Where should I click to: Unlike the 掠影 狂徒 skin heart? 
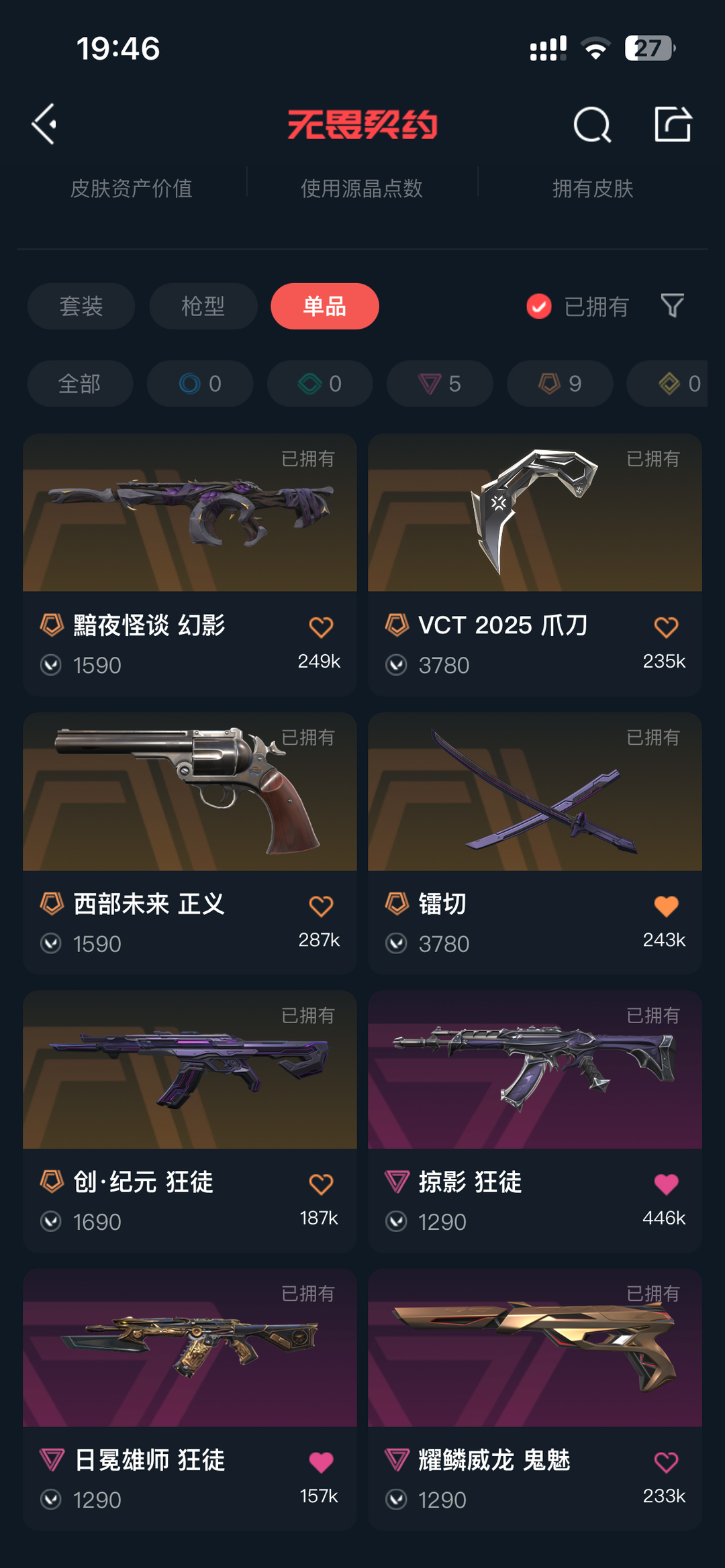tap(666, 1184)
